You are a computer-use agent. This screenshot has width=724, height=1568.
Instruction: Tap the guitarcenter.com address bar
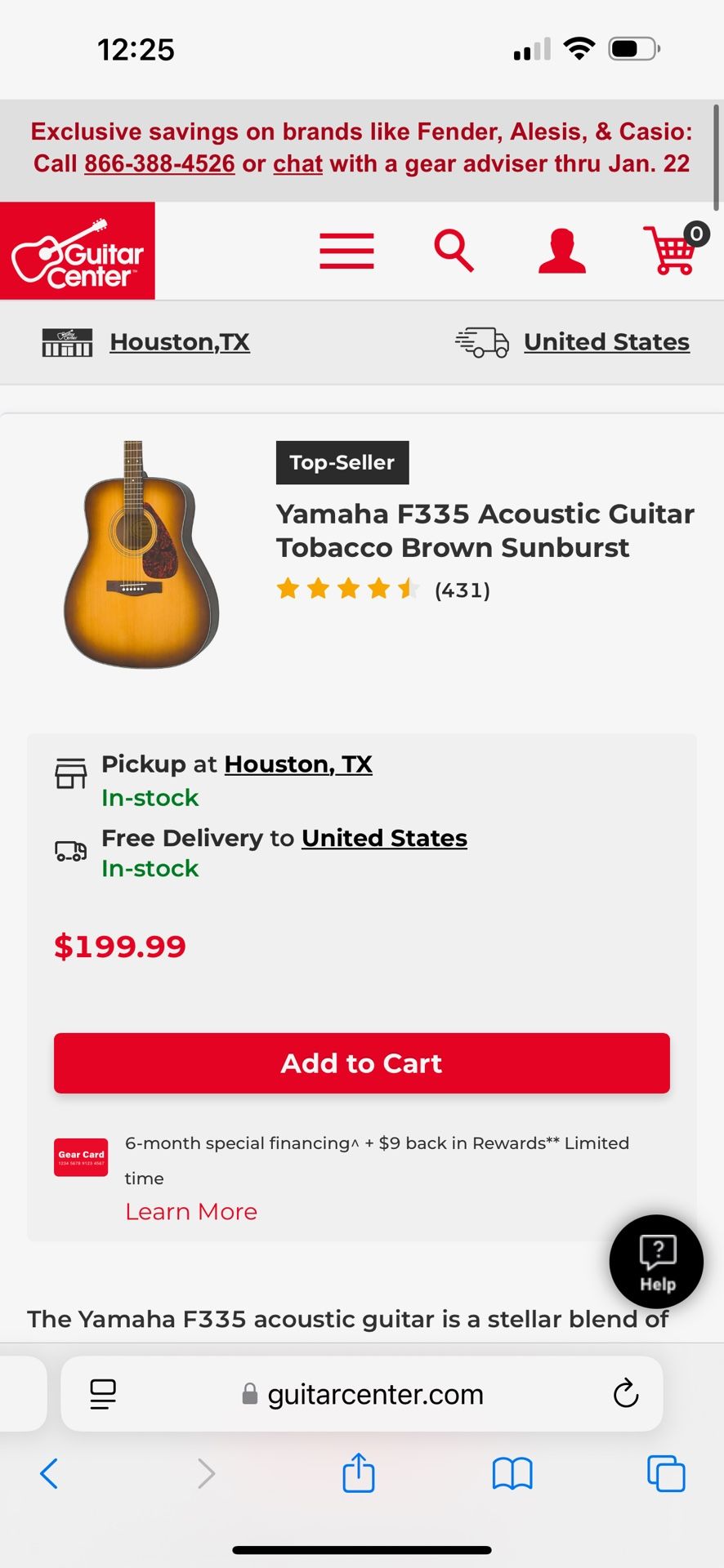tap(374, 1394)
